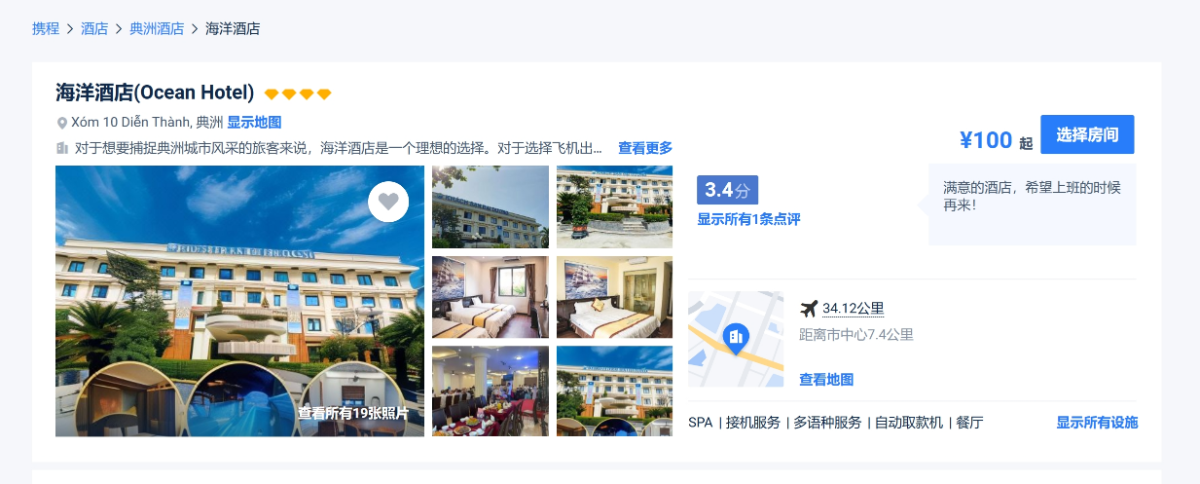
Task: Show all amenities via 显示所有设施
Action: click(x=1096, y=423)
